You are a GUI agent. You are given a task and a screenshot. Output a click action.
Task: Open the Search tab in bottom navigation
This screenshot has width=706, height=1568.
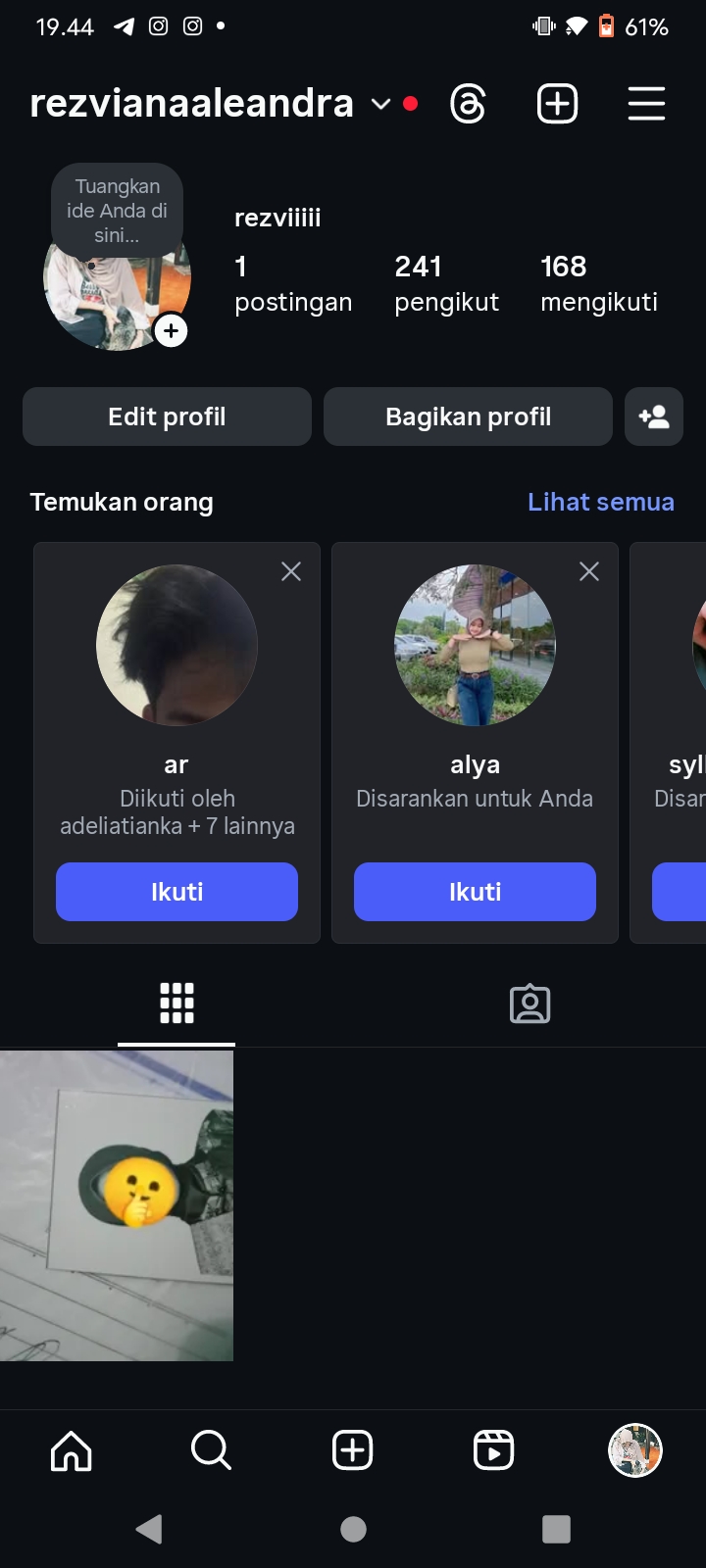coord(211,1450)
